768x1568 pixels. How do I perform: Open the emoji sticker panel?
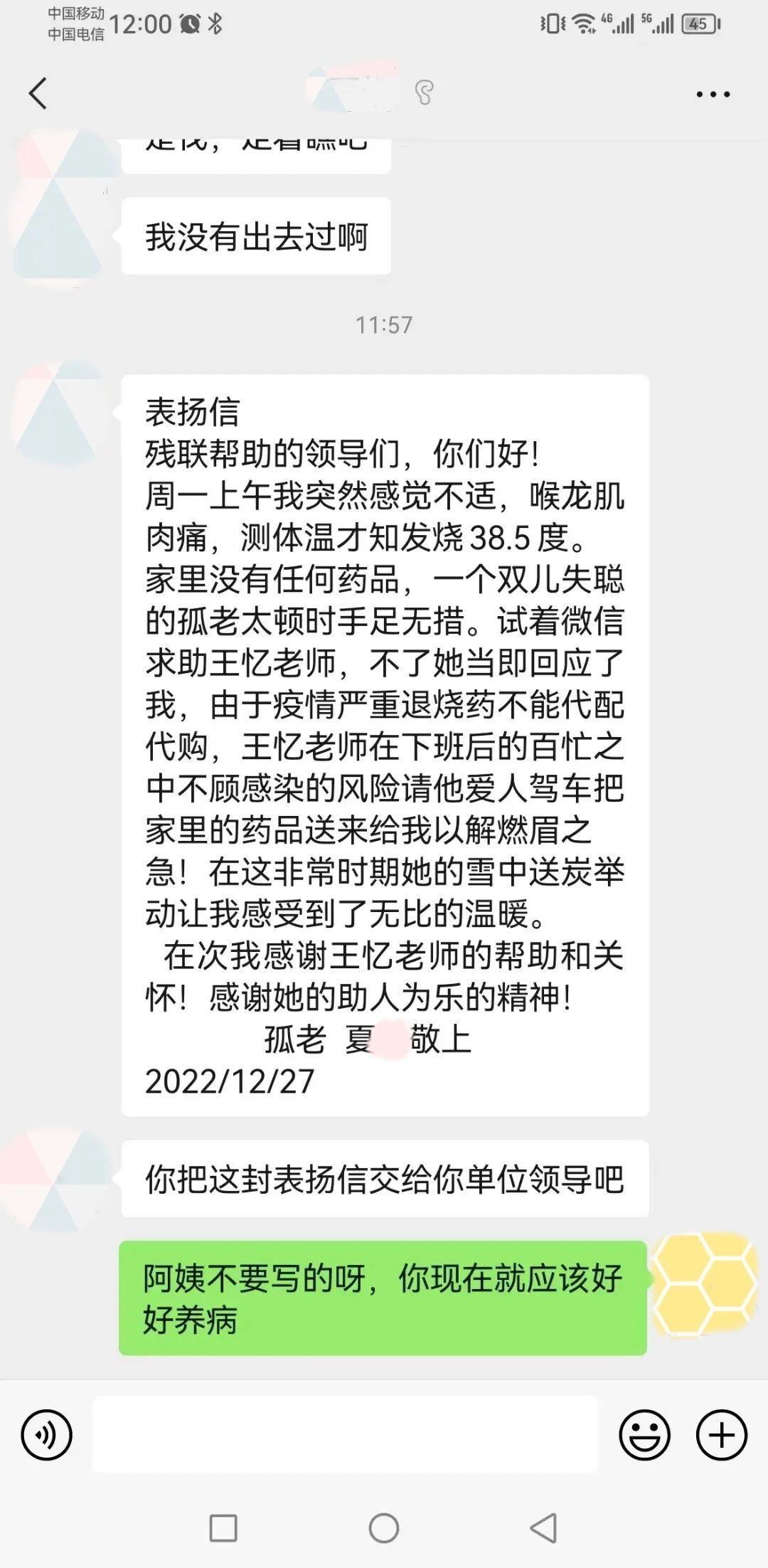[x=644, y=1435]
